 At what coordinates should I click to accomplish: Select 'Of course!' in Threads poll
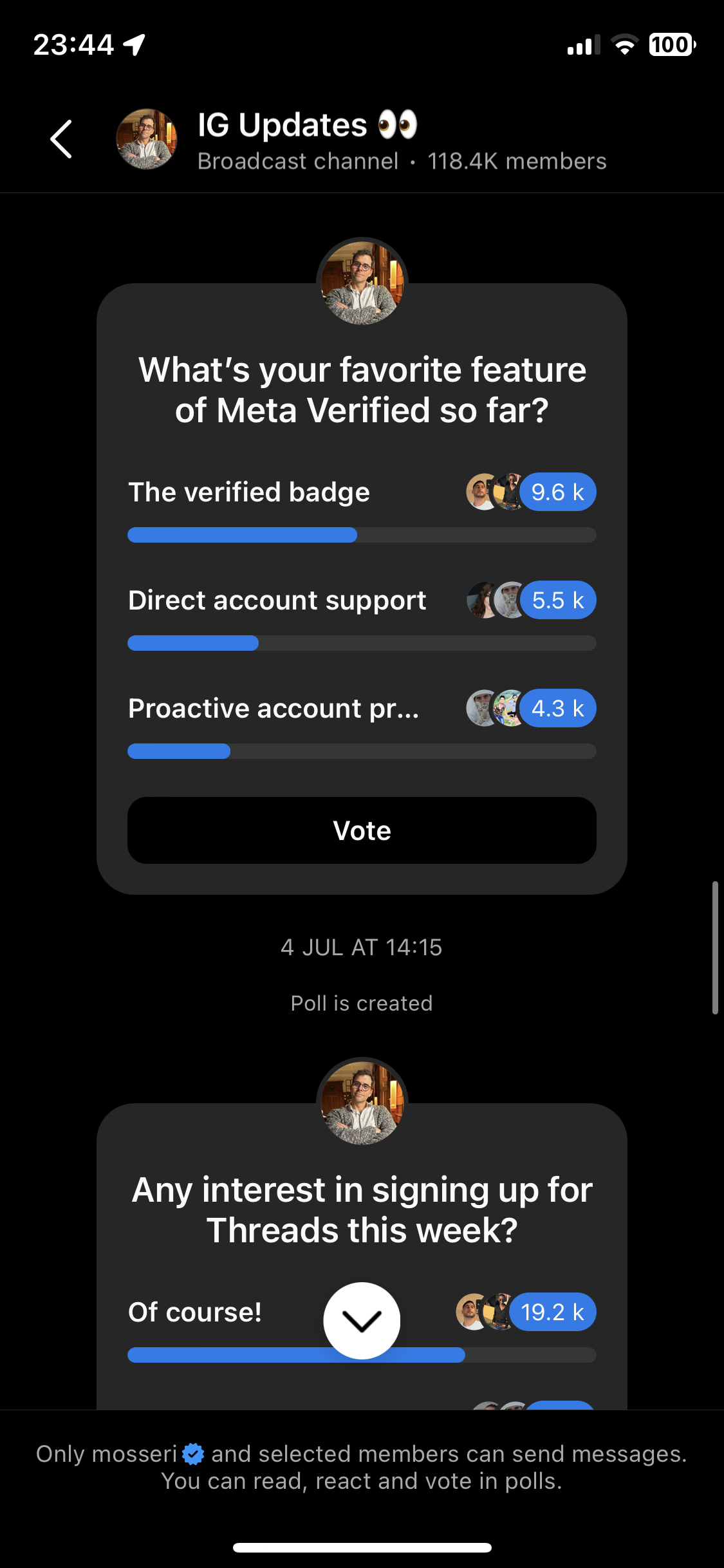[195, 1312]
